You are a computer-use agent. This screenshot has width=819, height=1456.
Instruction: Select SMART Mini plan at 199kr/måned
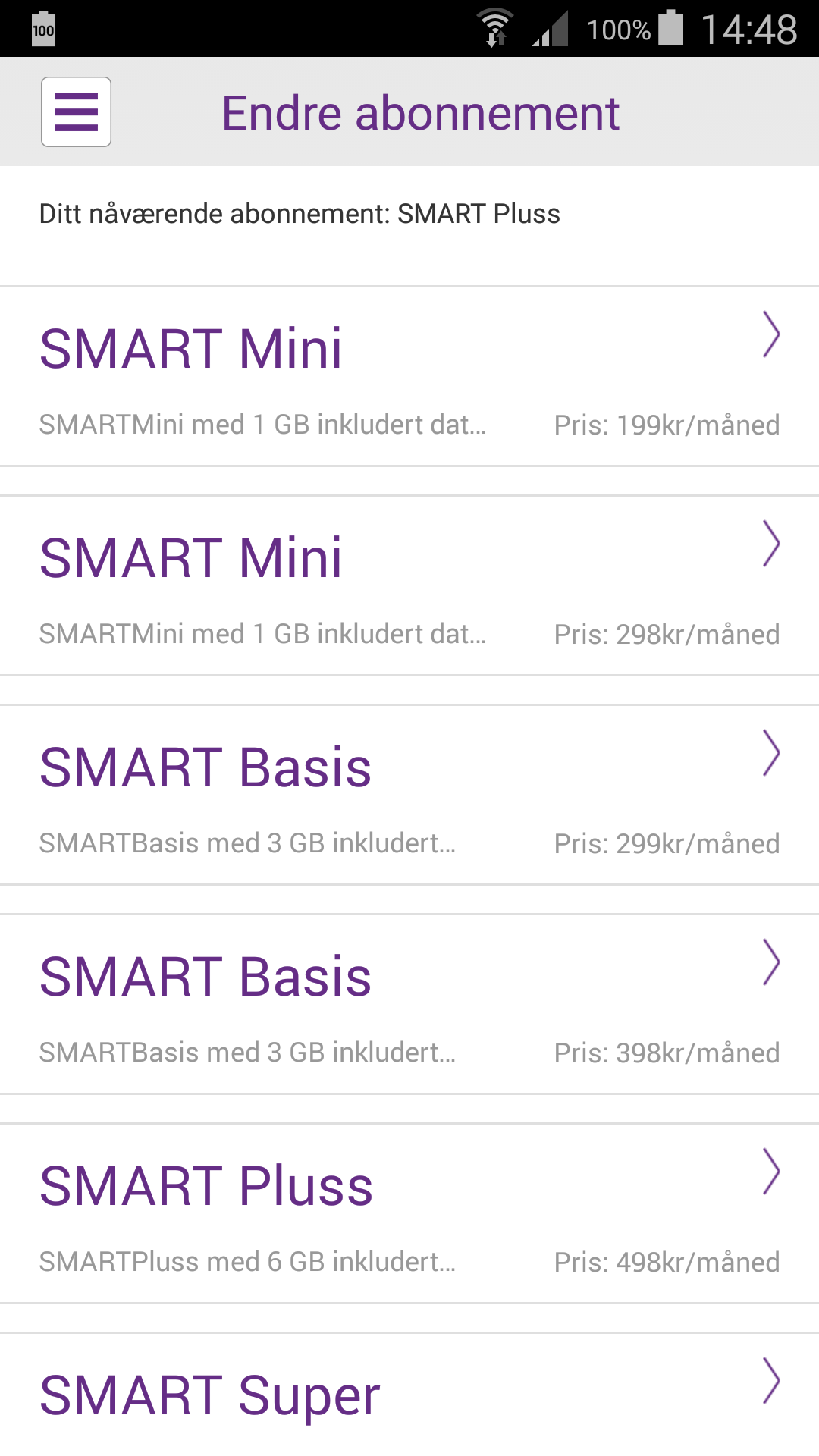[x=409, y=377]
